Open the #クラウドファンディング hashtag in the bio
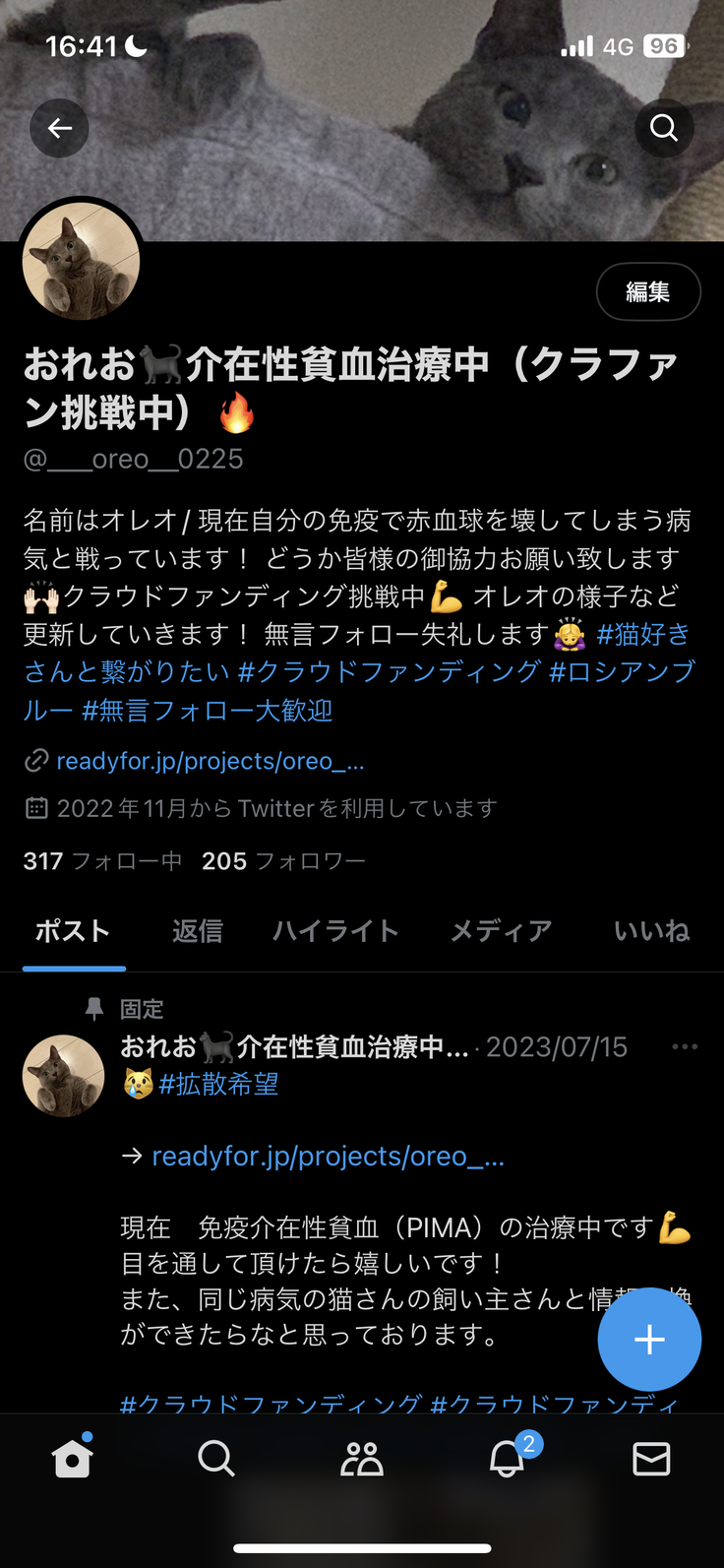This screenshot has height=1568, width=724. (389, 672)
